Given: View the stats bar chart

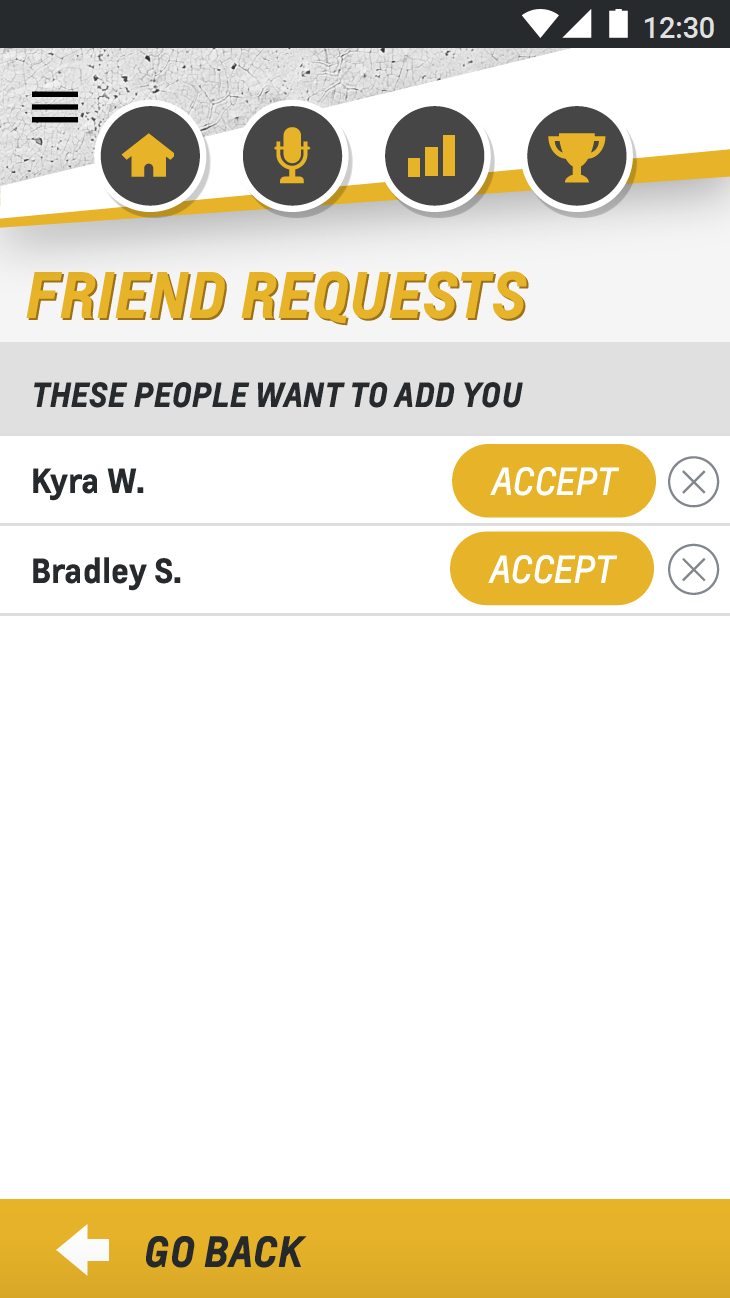Looking at the screenshot, I should coord(434,157).
